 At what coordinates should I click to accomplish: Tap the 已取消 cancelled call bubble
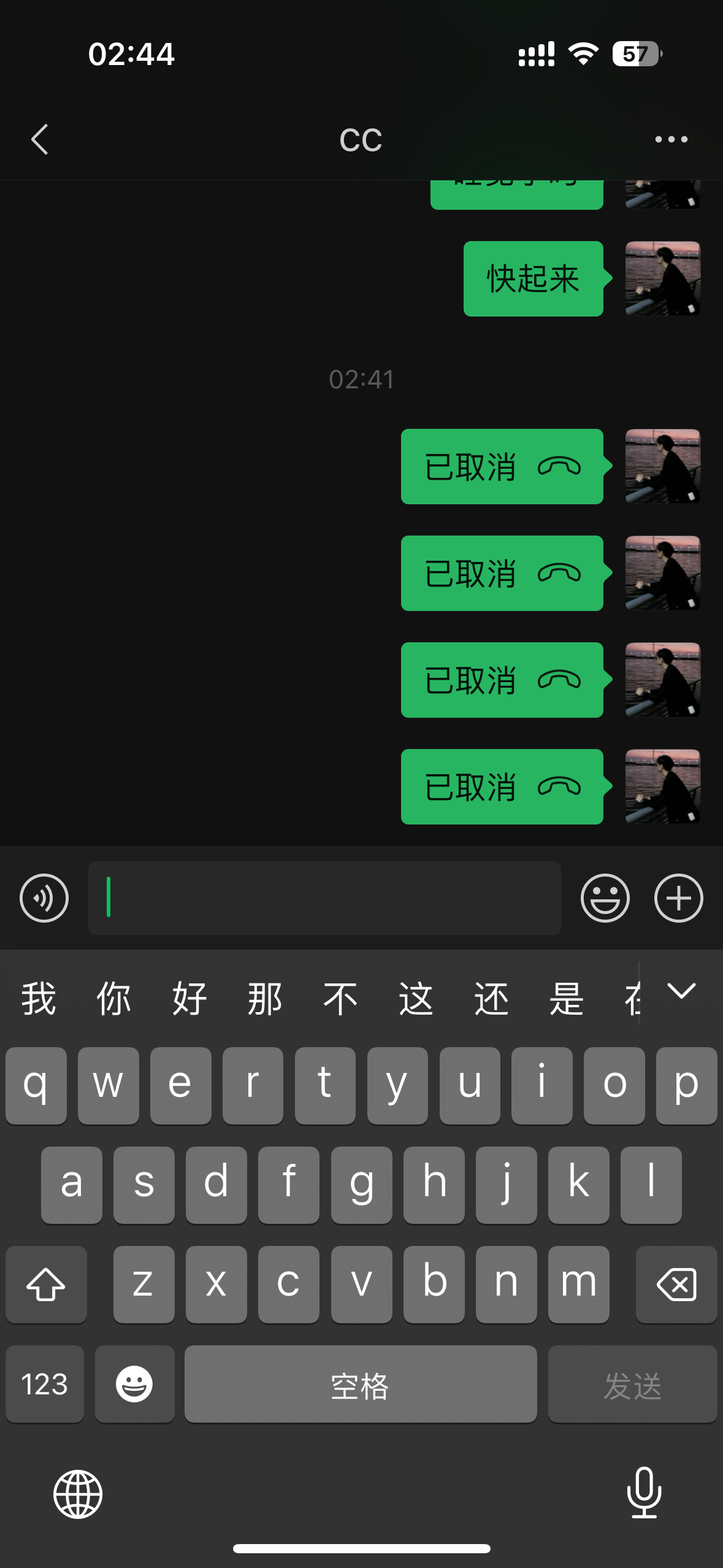[x=502, y=467]
